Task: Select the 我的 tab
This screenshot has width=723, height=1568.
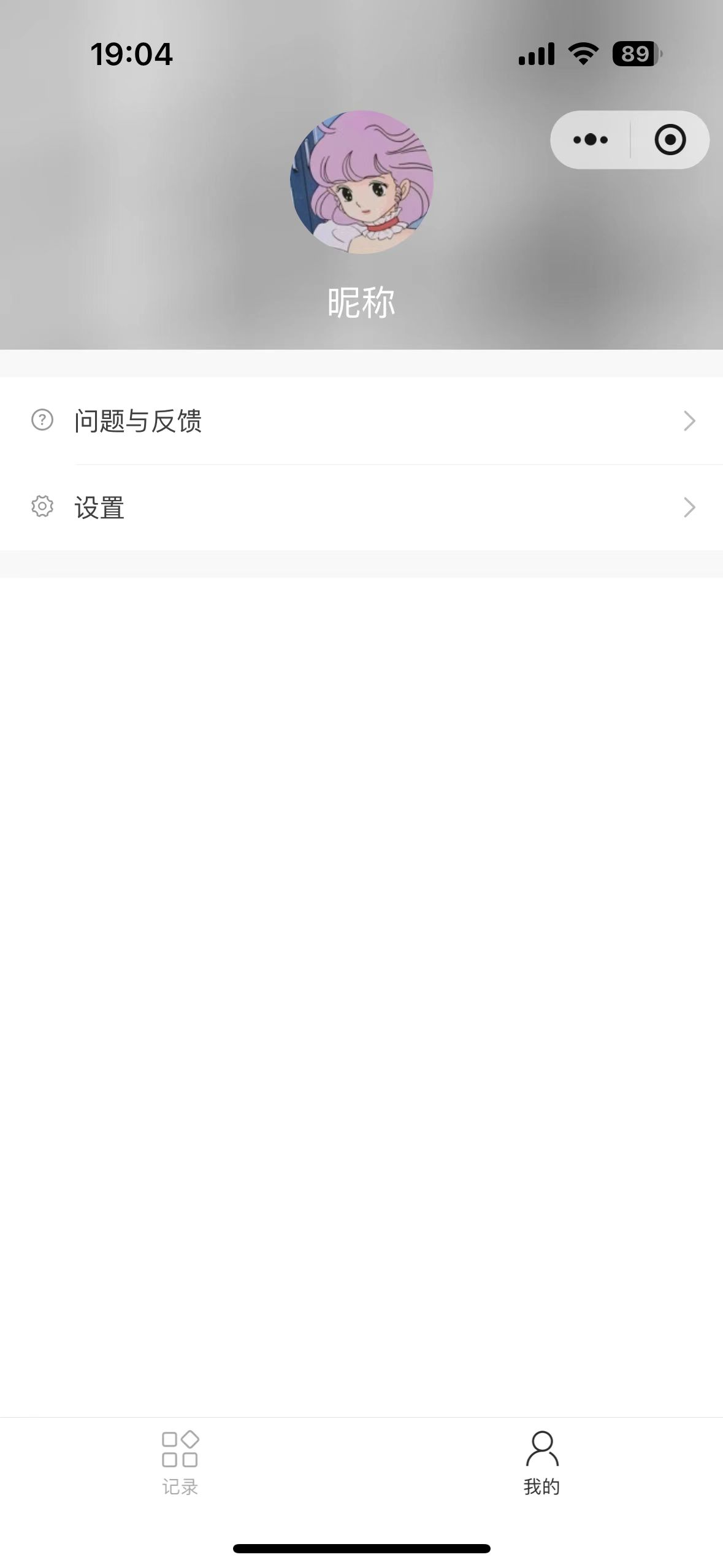Action: pyautogui.click(x=542, y=1464)
